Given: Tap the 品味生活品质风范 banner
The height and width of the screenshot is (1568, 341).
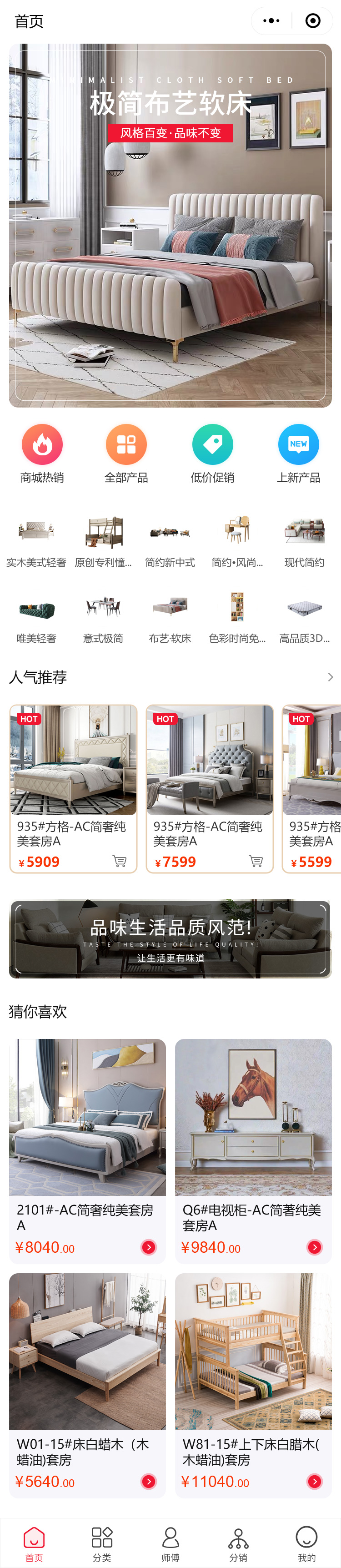Looking at the screenshot, I should click(170, 939).
